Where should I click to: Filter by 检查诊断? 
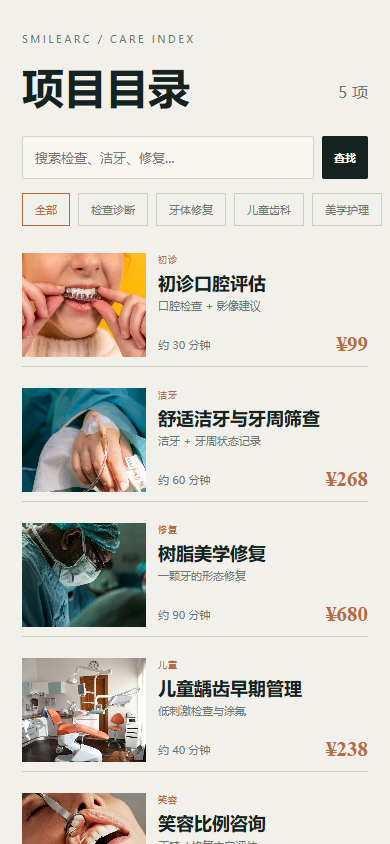point(113,209)
